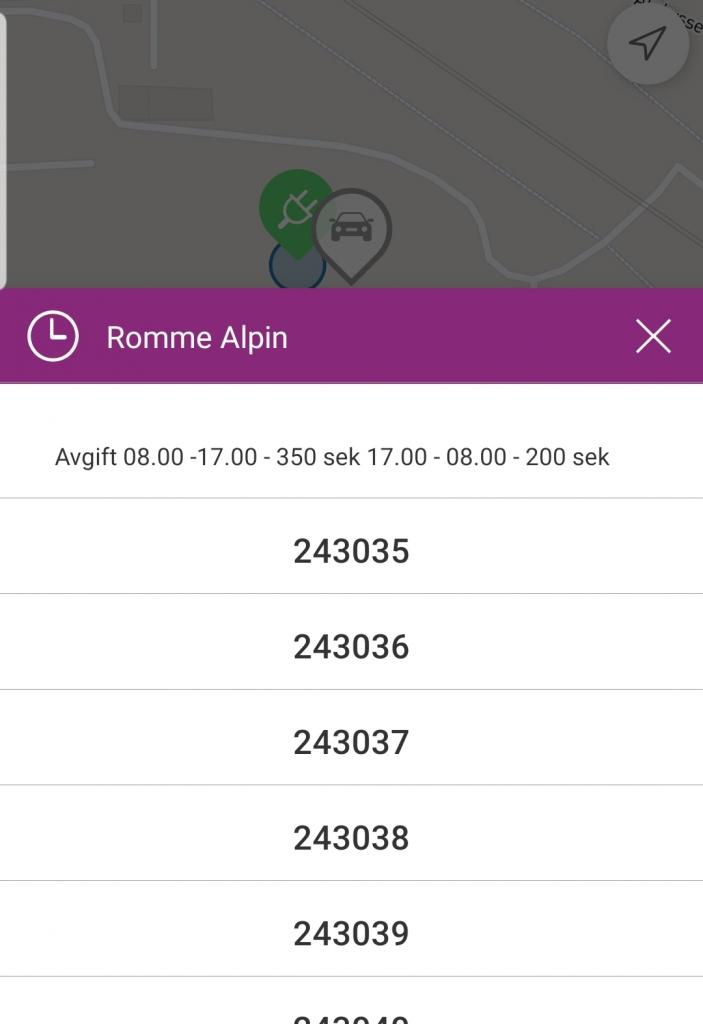Select the grey car parking pin
The image size is (703, 1024).
352,229
